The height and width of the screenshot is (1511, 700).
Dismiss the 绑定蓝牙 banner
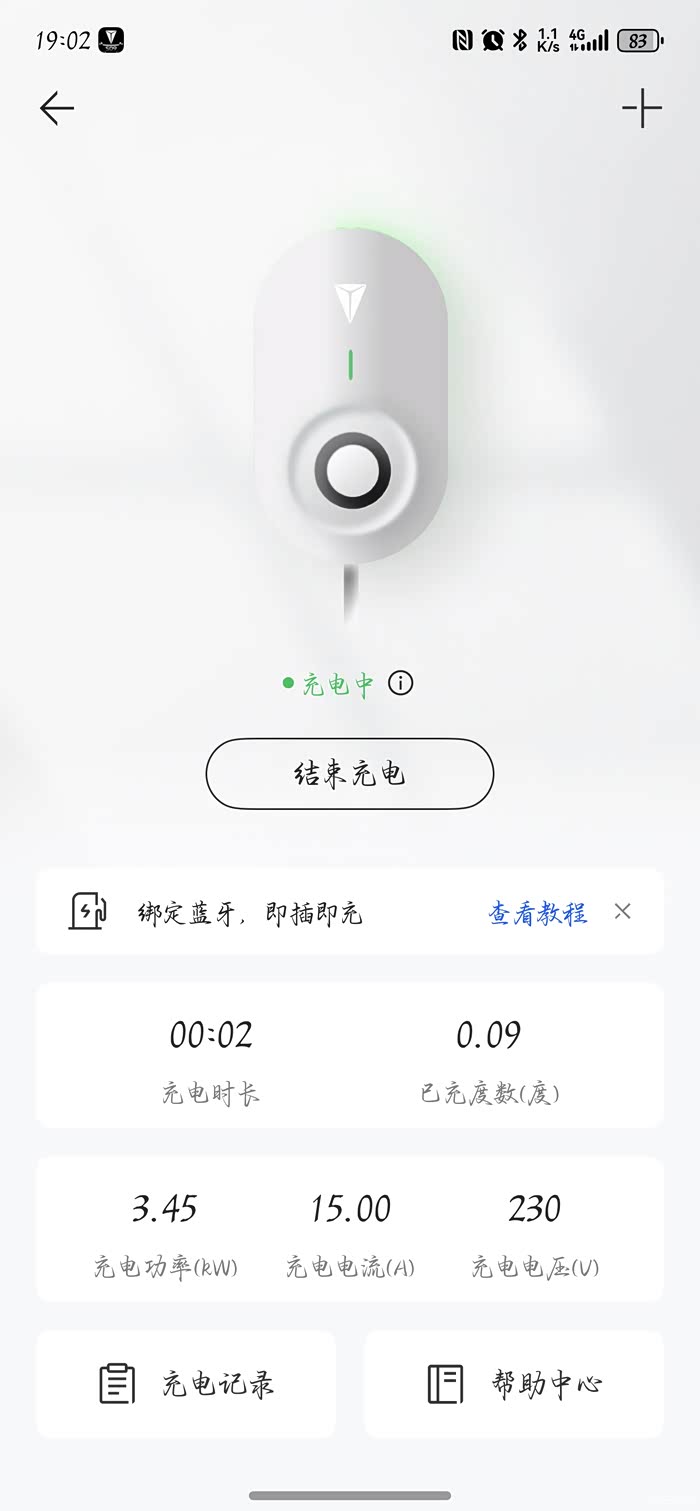coord(622,911)
